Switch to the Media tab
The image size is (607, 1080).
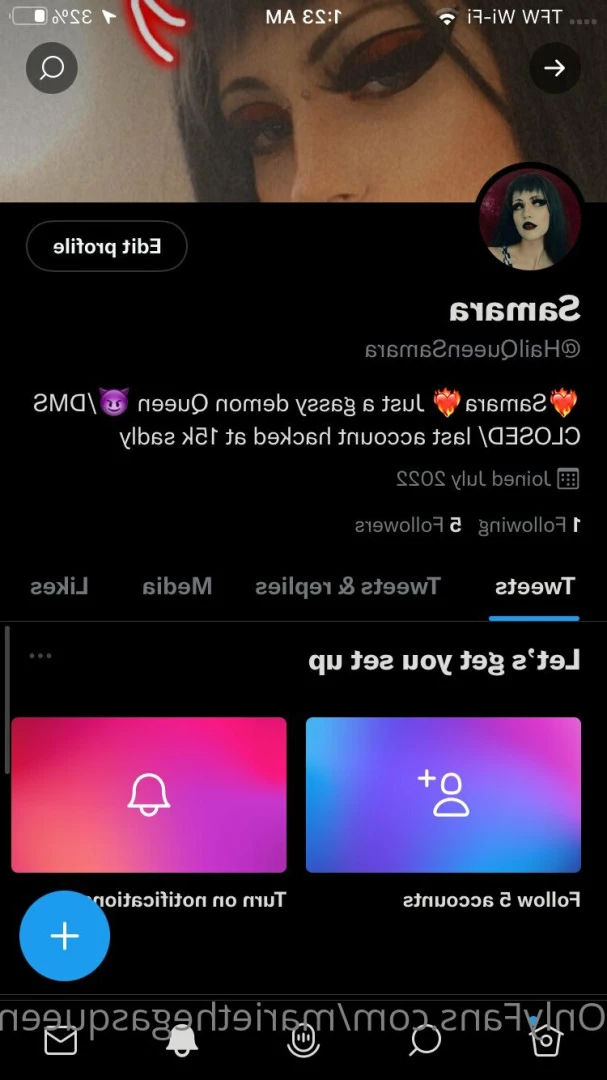[x=176, y=587]
